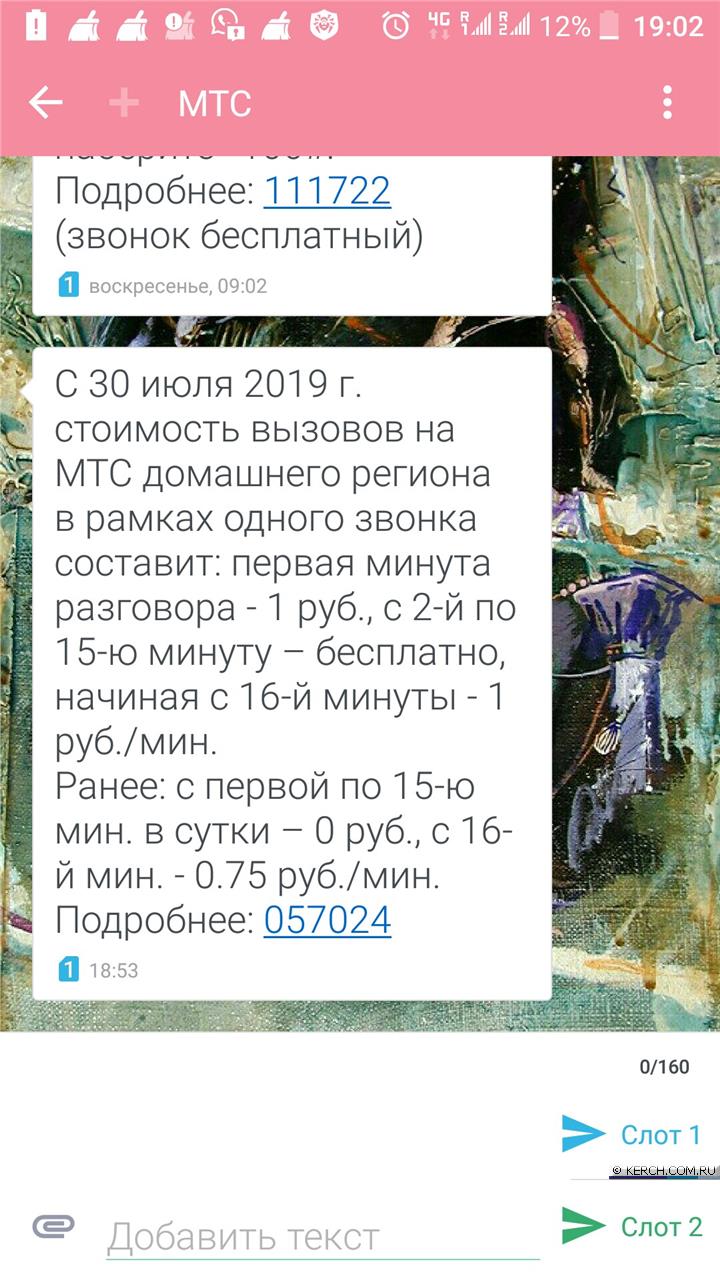
Task: Open the overflow menu
Action: point(667,102)
